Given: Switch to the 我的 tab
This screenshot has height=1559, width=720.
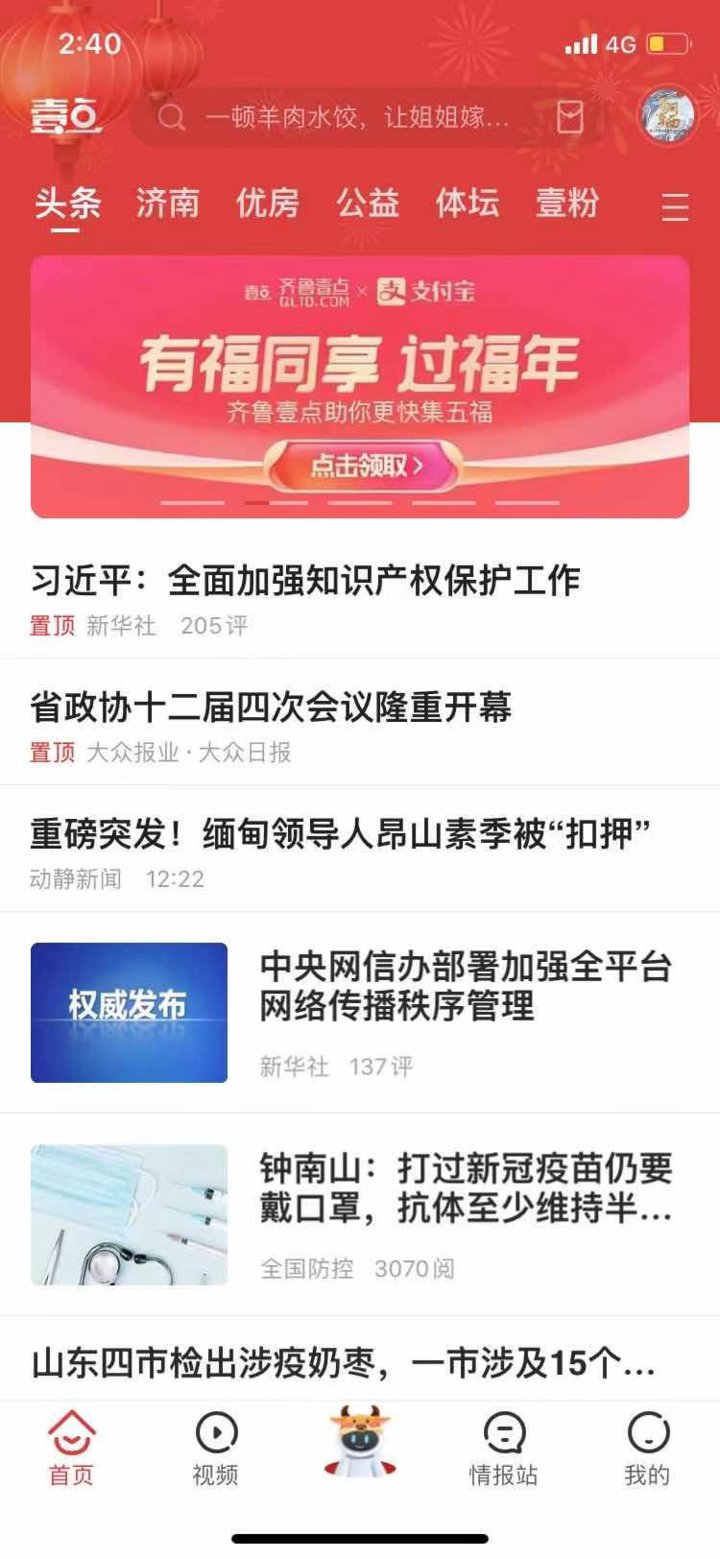Looking at the screenshot, I should (647, 1449).
